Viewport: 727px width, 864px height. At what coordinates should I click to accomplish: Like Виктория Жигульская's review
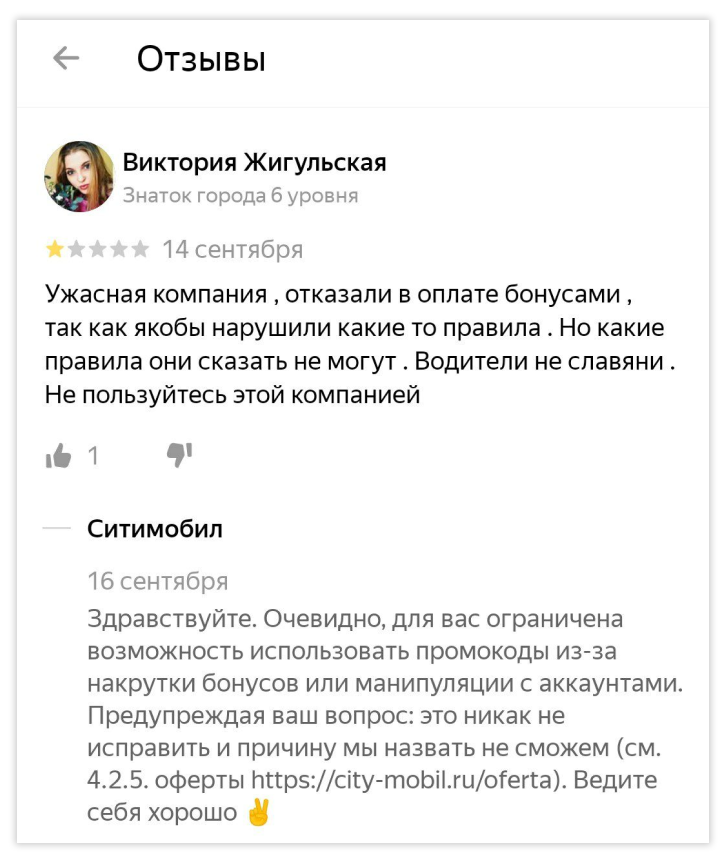[x=59, y=457]
